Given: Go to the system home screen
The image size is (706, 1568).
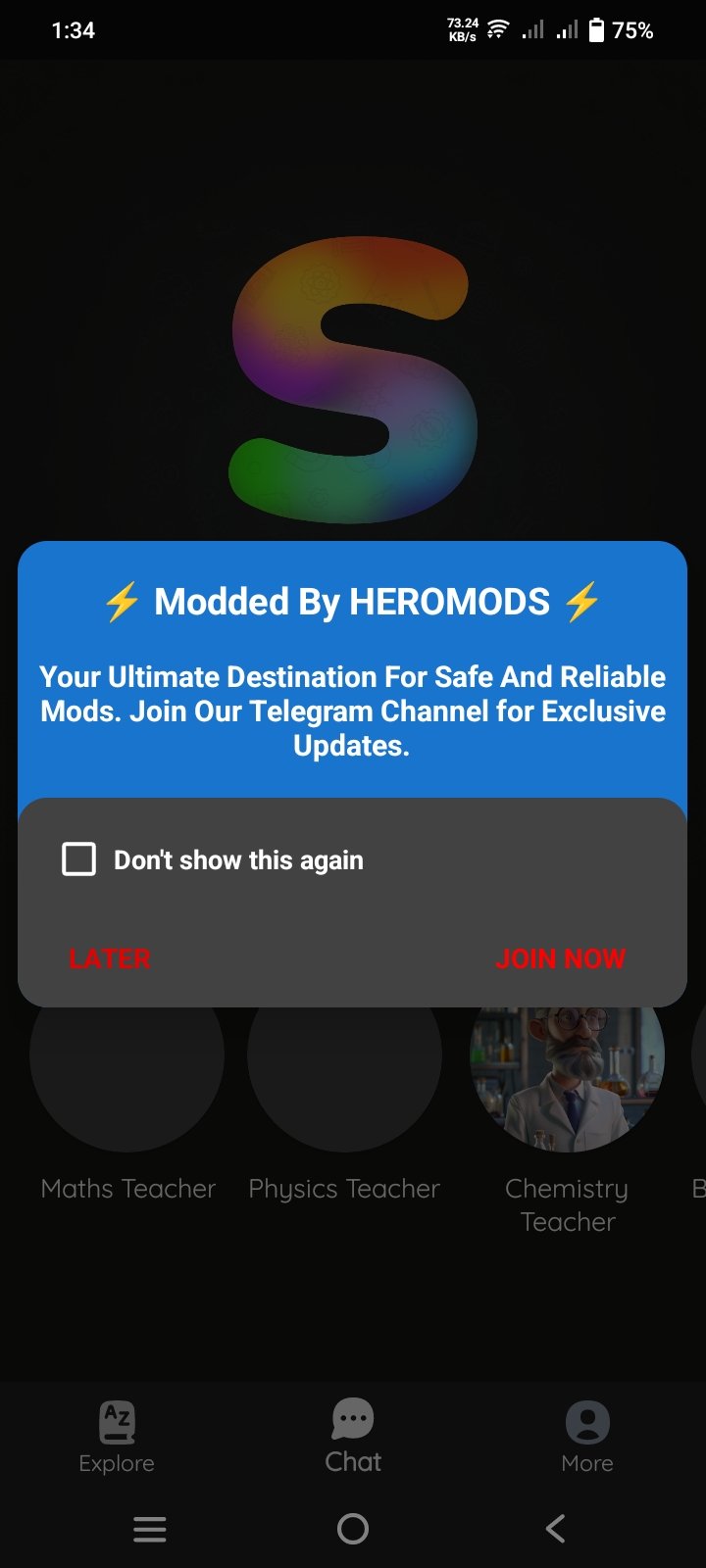Looking at the screenshot, I should (353, 1529).
